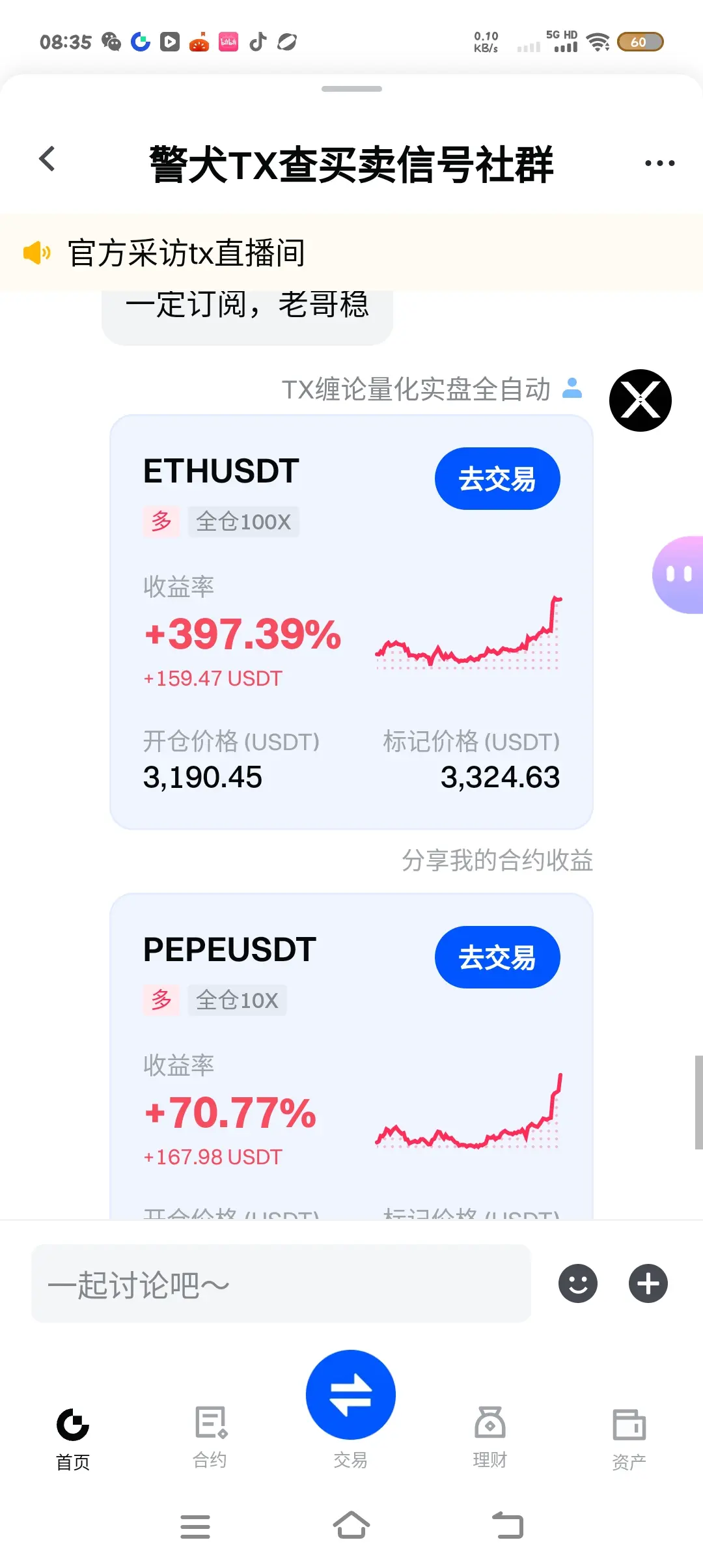Focus the 一起讨论吧 message input field
This screenshot has height=1568, width=703.
[281, 1283]
